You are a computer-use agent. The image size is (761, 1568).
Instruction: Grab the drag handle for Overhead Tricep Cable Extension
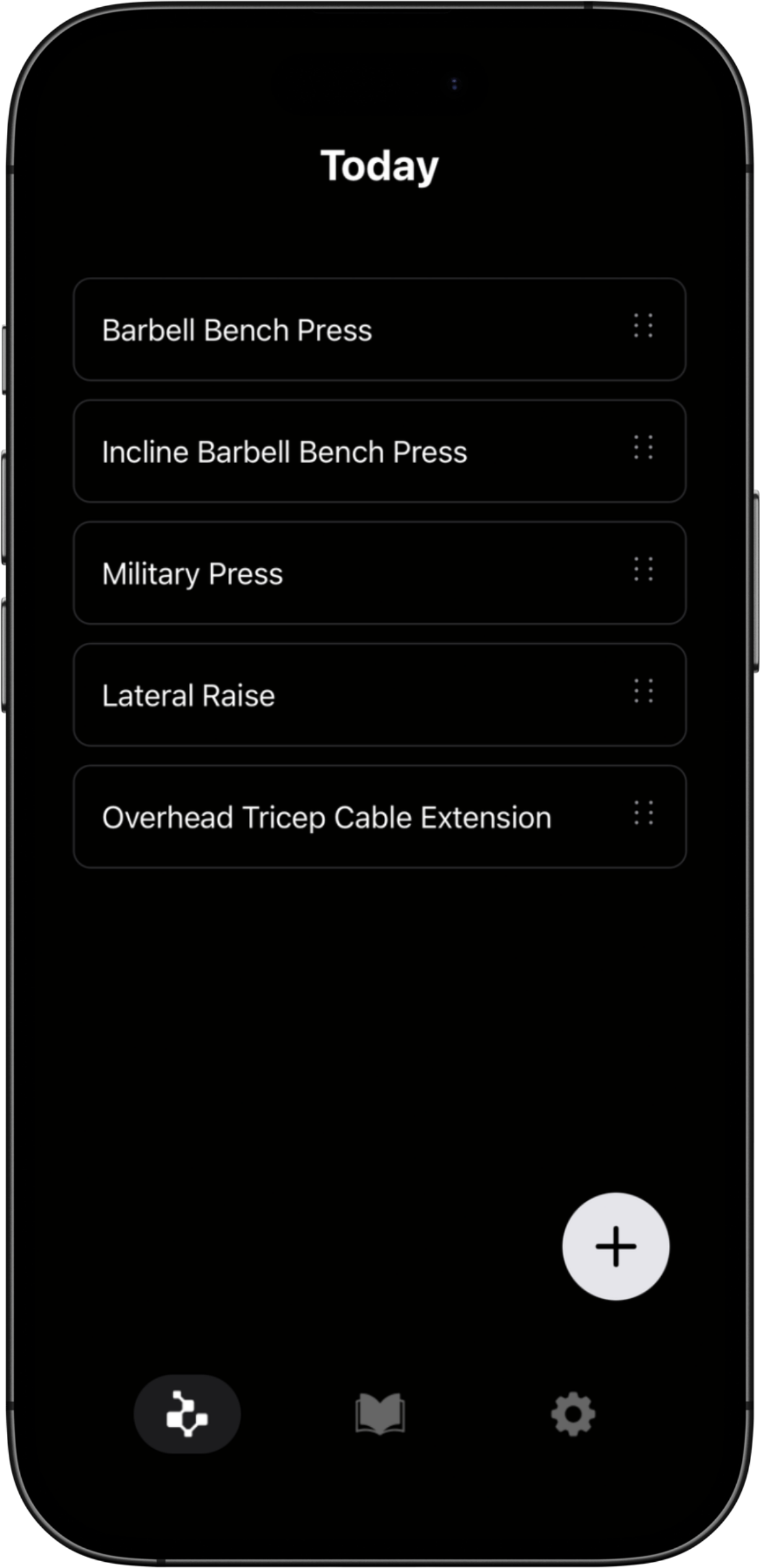644,816
